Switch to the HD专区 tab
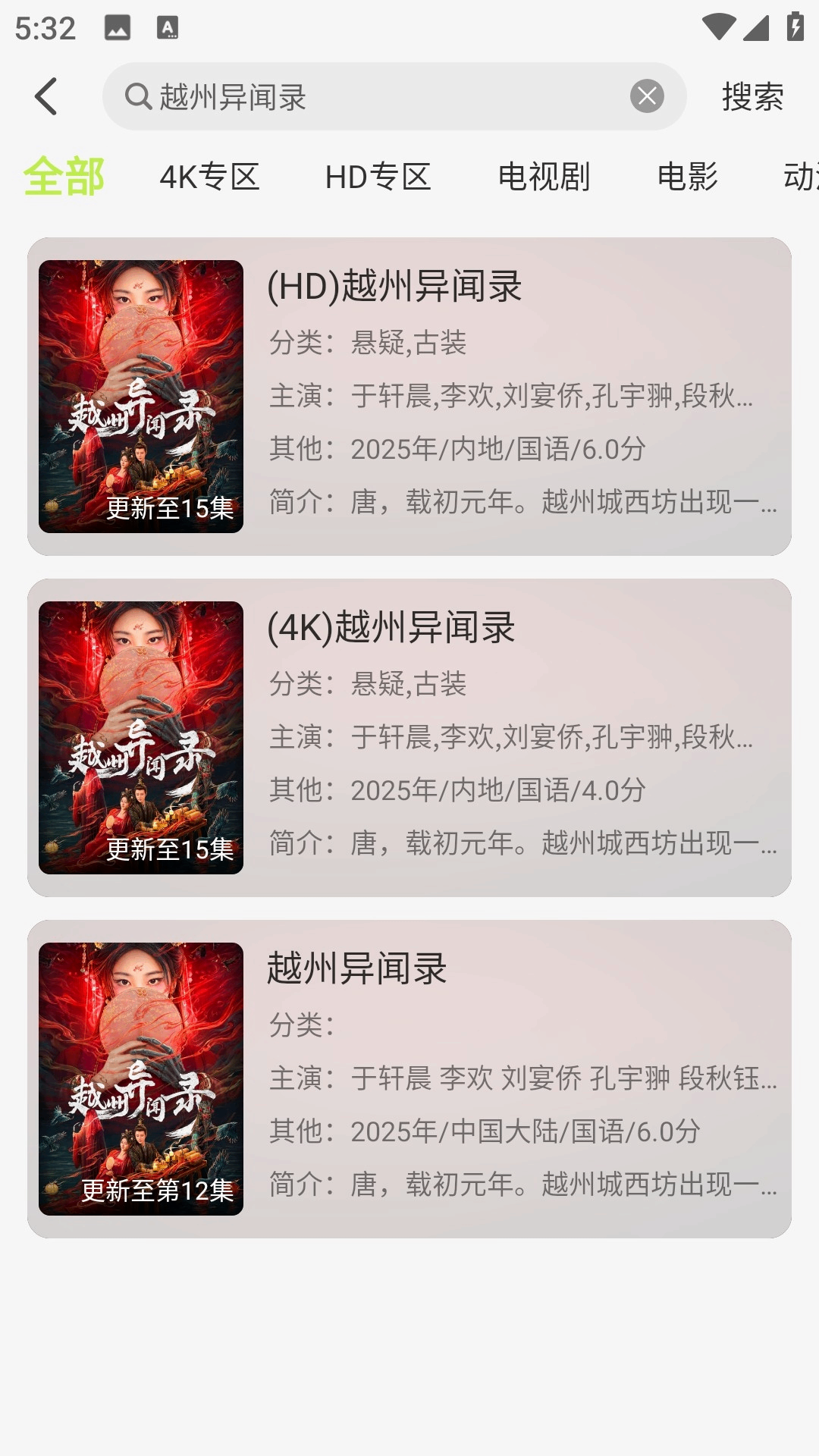This screenshot has height=1456, width=819. [378, 177]
